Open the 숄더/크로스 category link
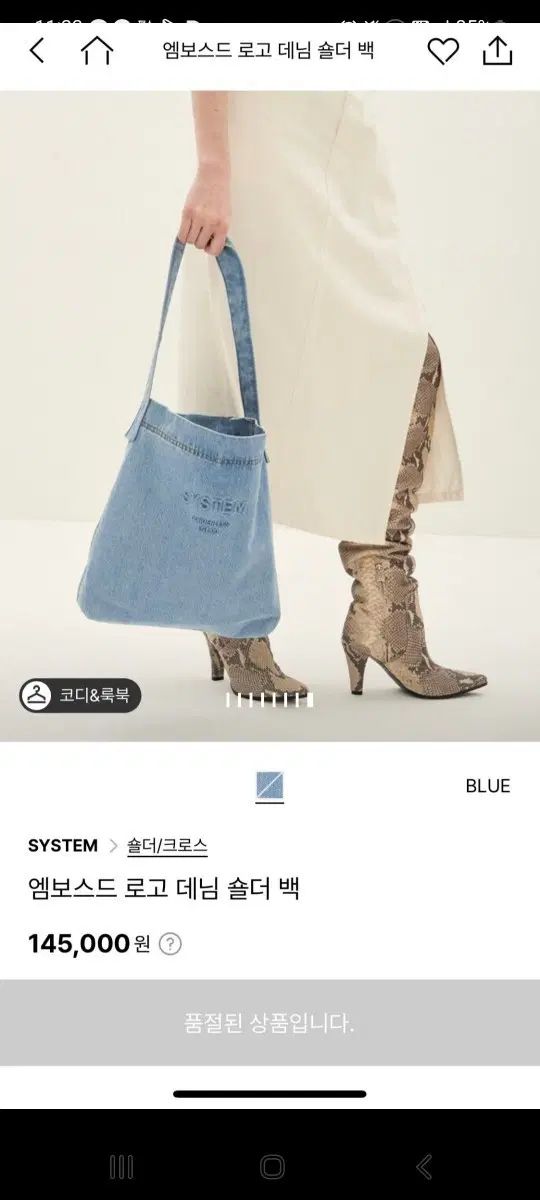This screenshot has height=1200, width=540. point(167,846)
